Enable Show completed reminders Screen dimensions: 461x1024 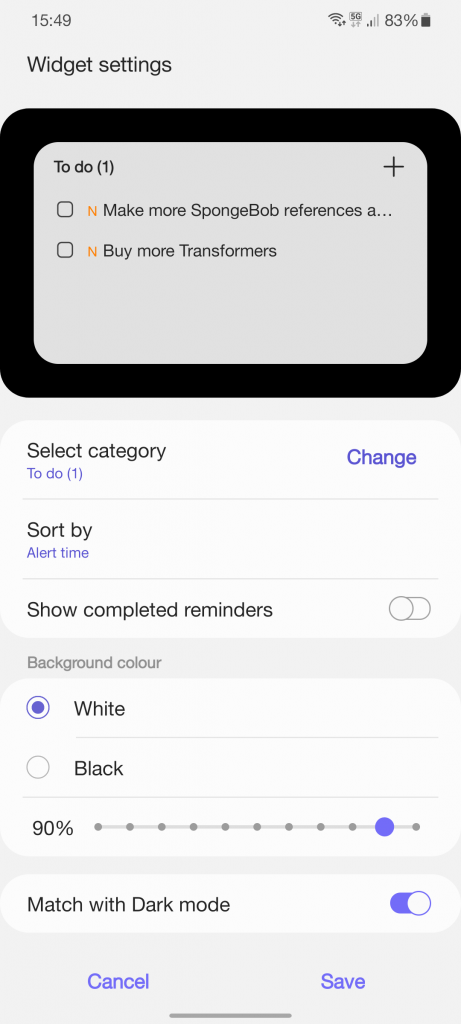pyautogui.click(x=409, y=609)
